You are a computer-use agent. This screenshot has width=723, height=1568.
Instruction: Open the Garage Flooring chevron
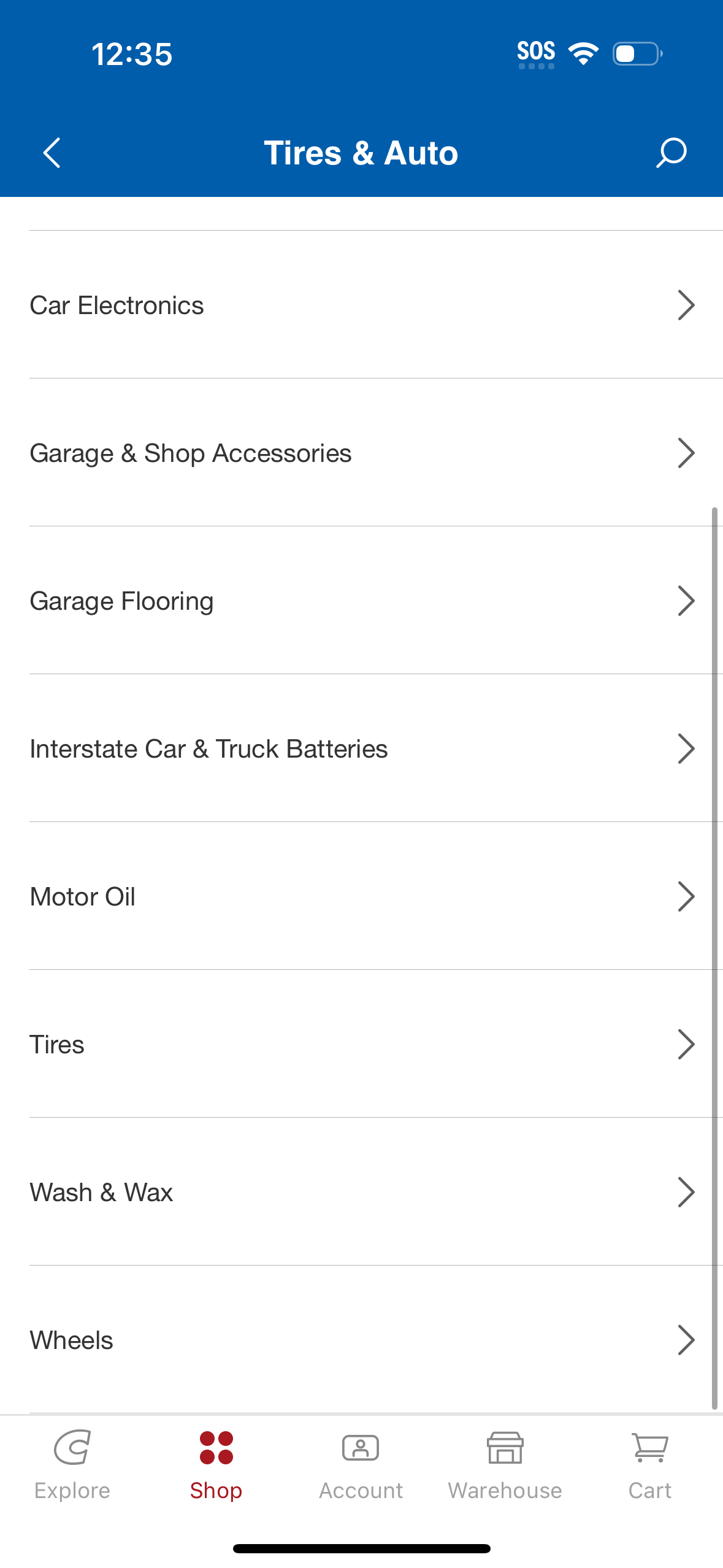(686, 601)
